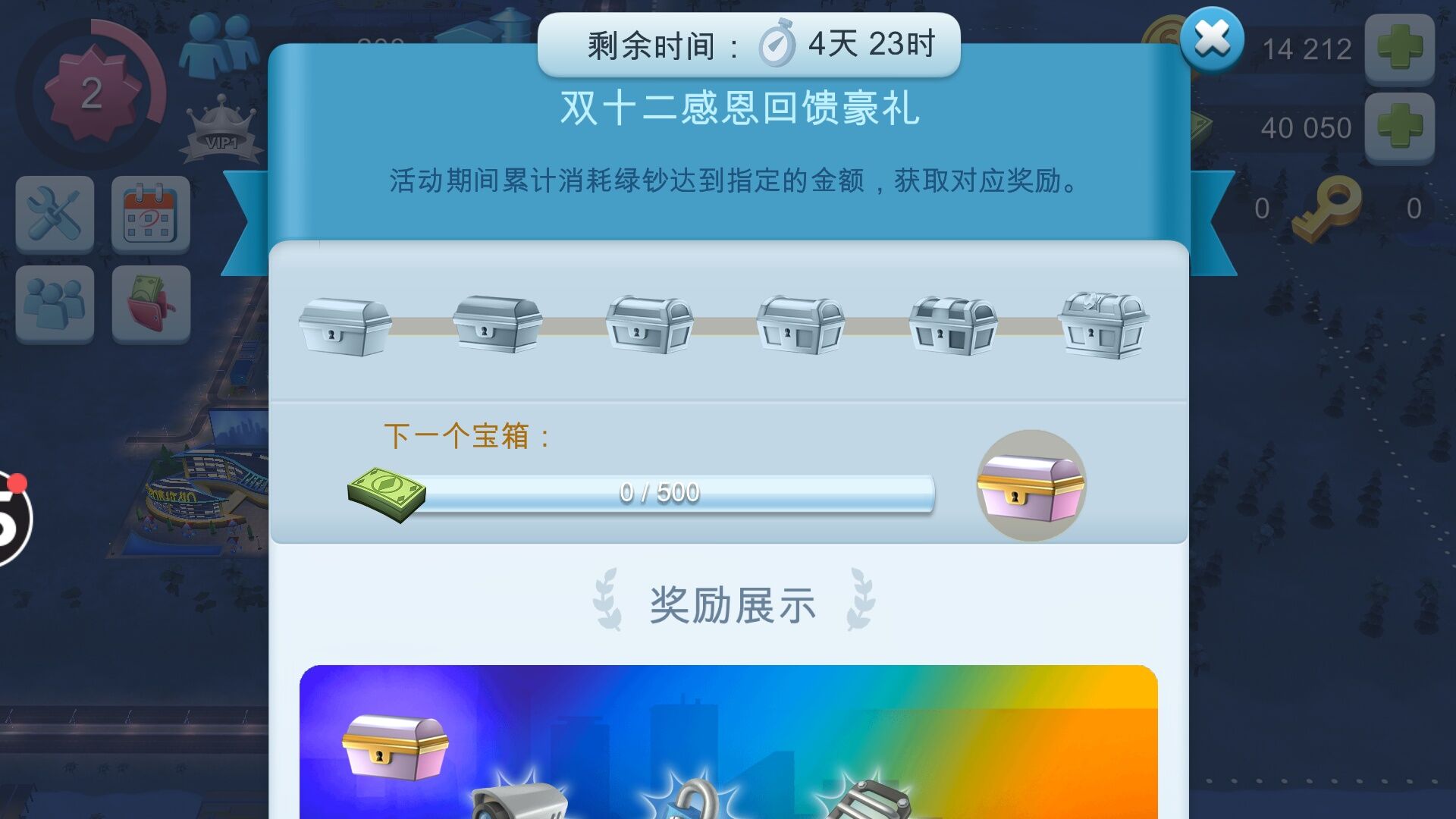Tap the first silver chest on the track
The height and width of the screenshot is (819, 1456).
click(345, 326)
